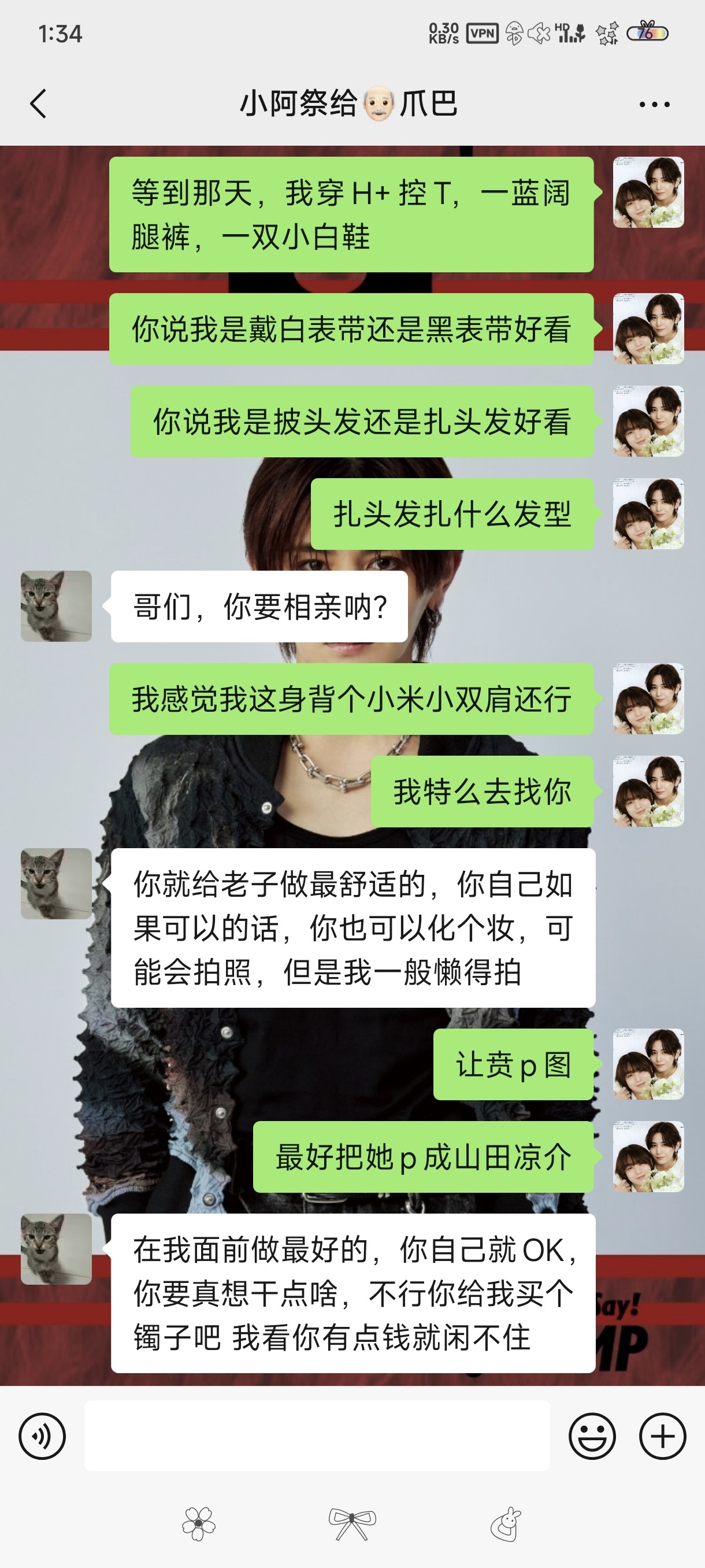This screenshot has height=1568, width=705.
Task: Tap the bow home navigation button
Action: (352, 1523)
